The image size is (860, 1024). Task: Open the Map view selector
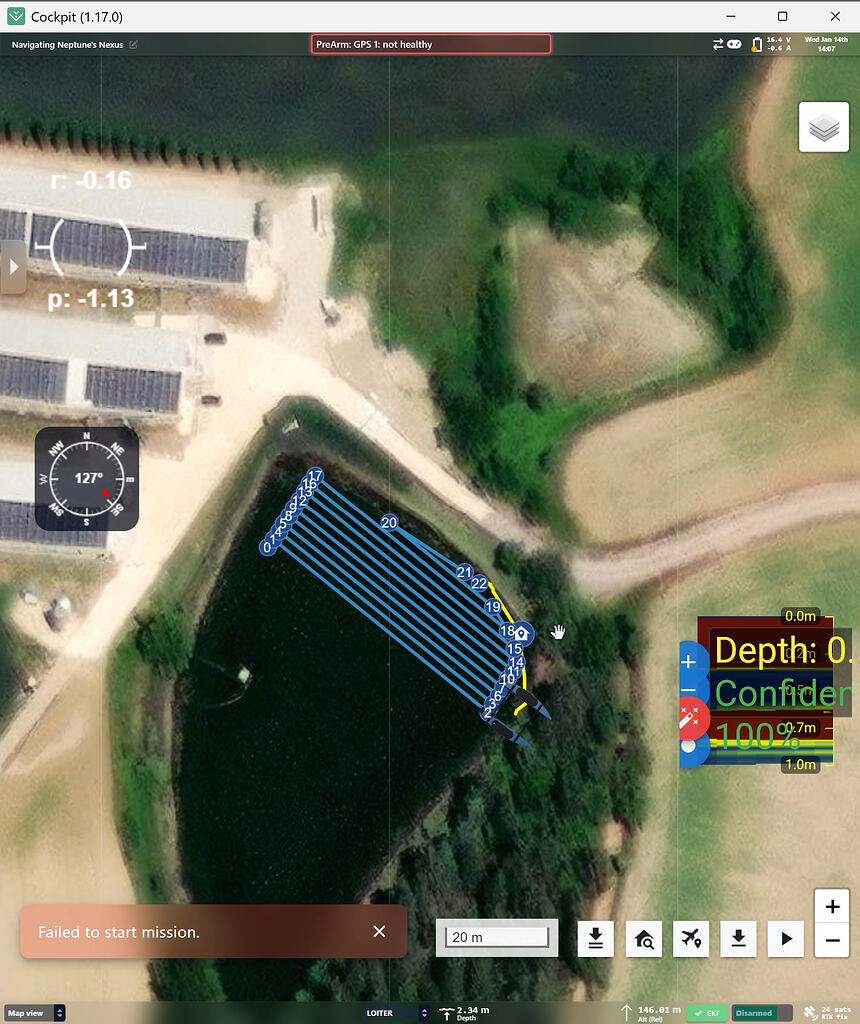(x=35, y=1012)
